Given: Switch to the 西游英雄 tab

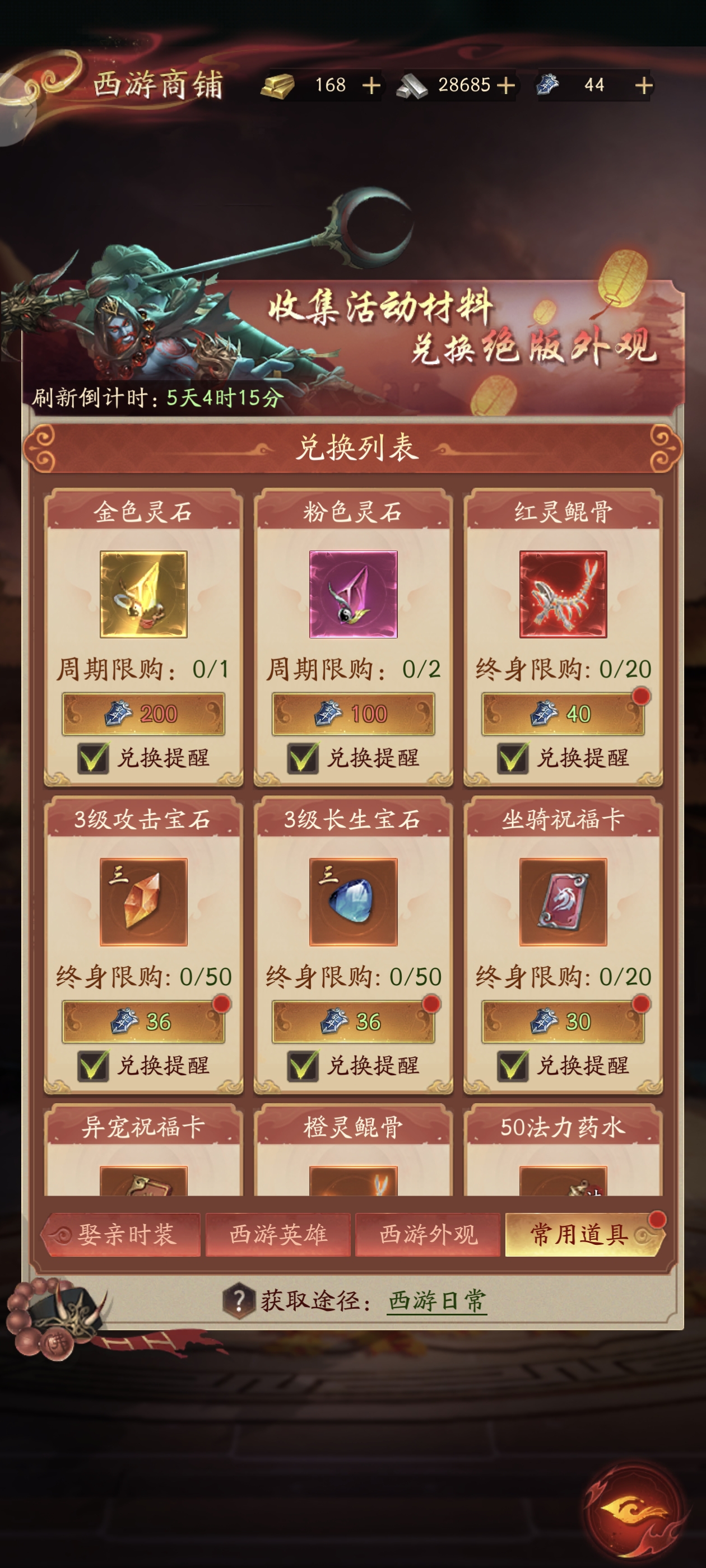Looking at the screenshot, I should pyautogui.click(x=278, y=1234).
